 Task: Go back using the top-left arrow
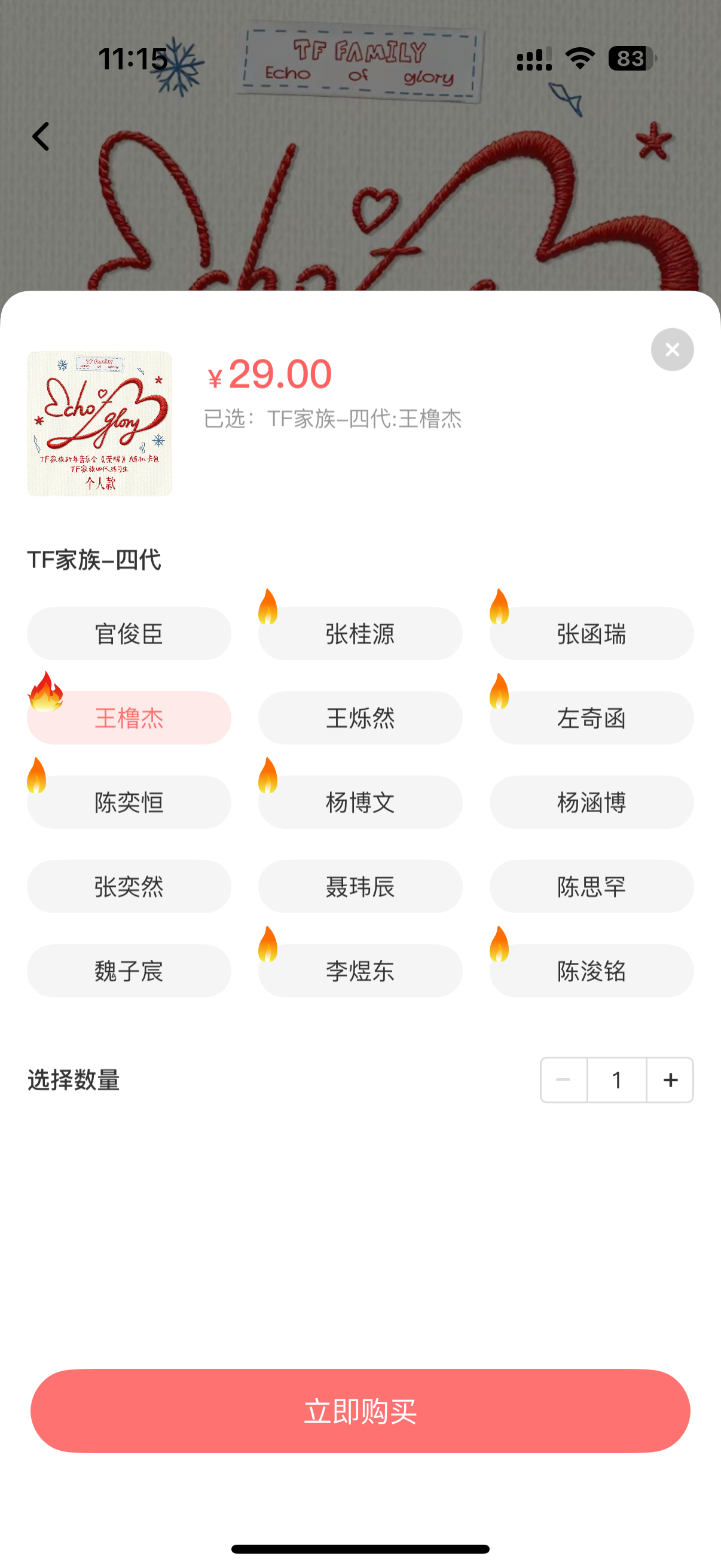point(40,136)
